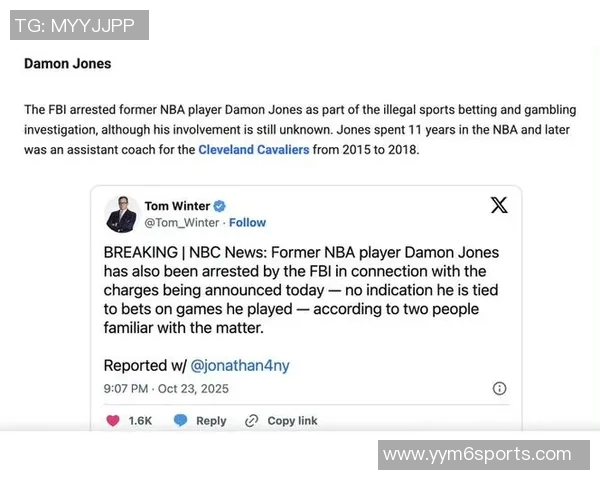The image size is (600, 480).
Task: Open the post info icon
Action: coord(499,388)
